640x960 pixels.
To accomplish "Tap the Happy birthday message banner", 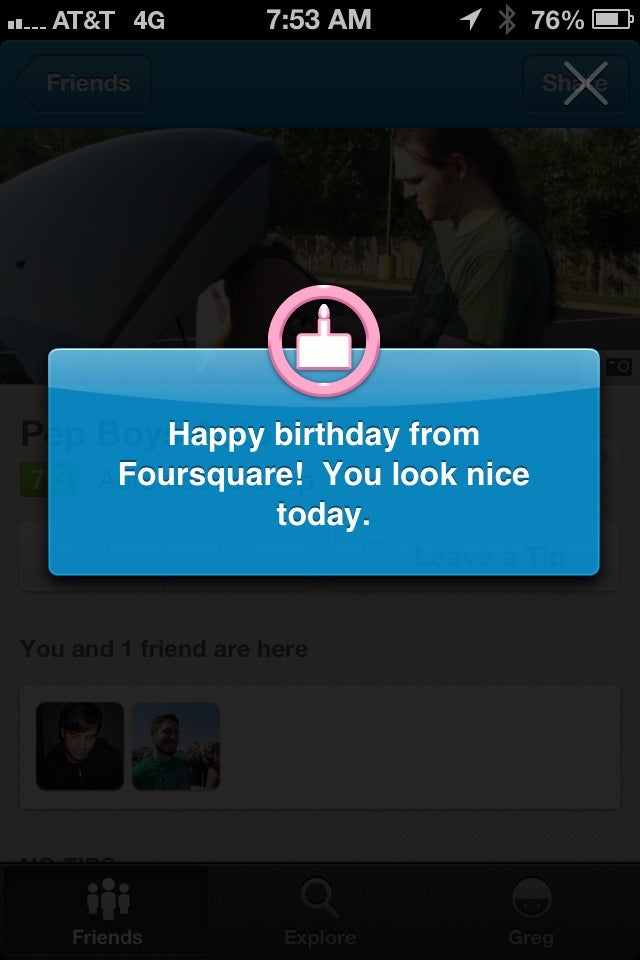I will [323, 473].
